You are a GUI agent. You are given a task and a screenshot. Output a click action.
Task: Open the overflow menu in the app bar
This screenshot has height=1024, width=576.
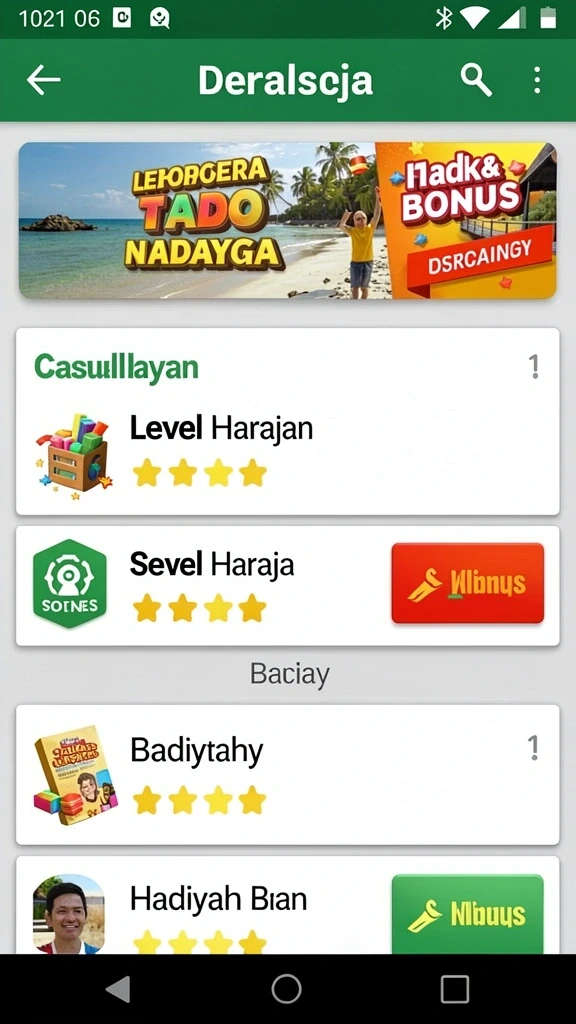(x=537, y=80)
